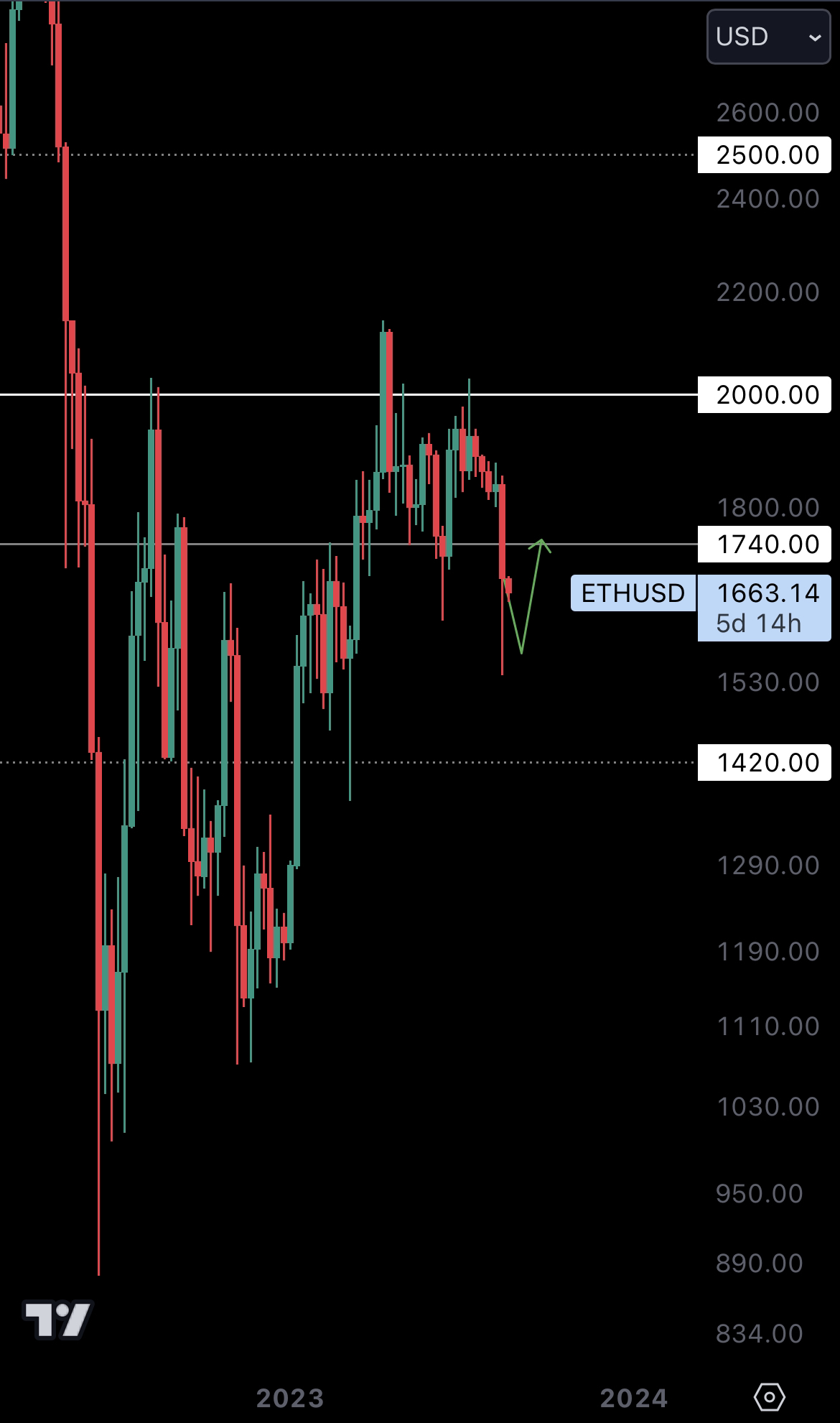Open the USD currency dropdown
840x1423 pixels.
tap(767, 37)
